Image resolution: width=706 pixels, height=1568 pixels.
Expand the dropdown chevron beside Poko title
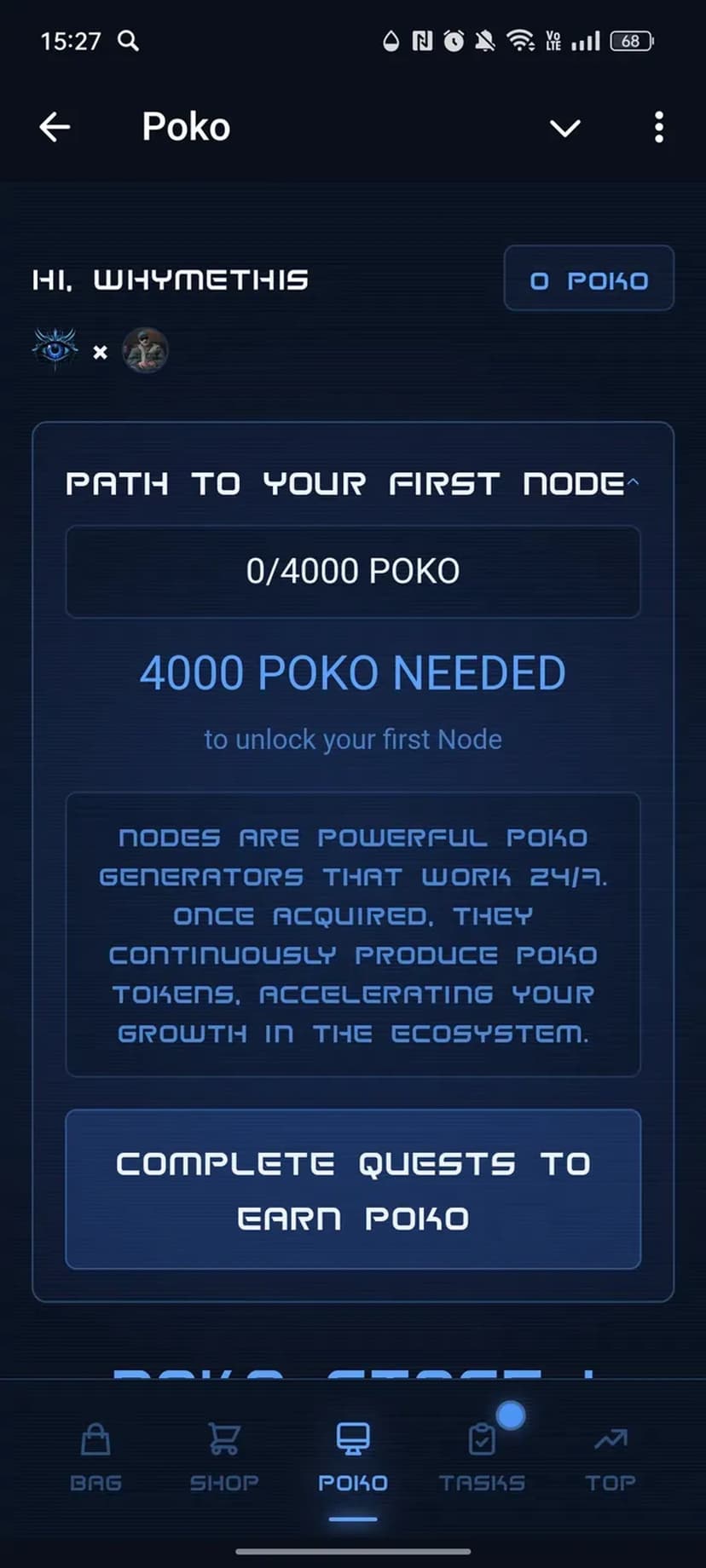tap(564, 128)
